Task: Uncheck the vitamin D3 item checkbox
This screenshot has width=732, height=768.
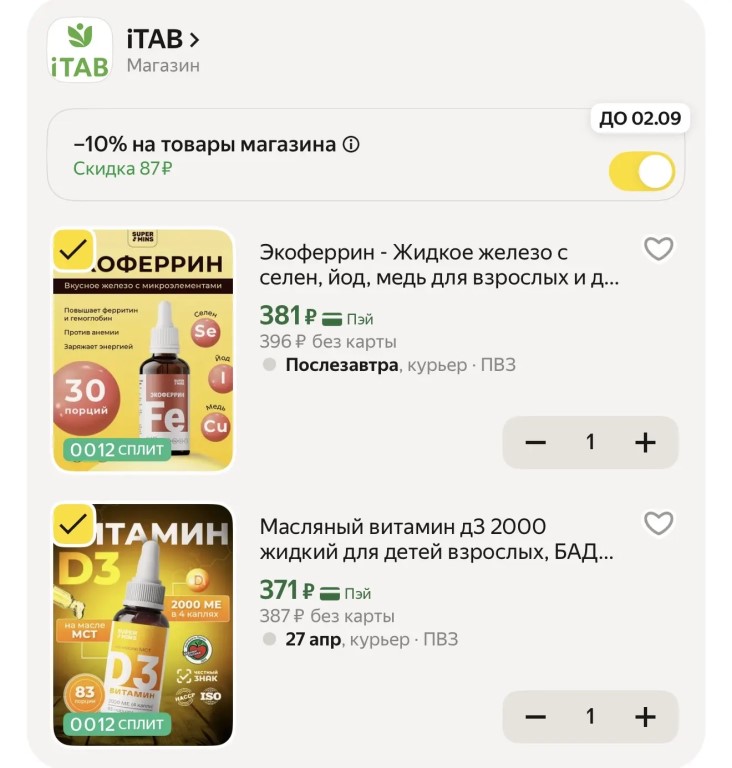Action: (72, 524)
